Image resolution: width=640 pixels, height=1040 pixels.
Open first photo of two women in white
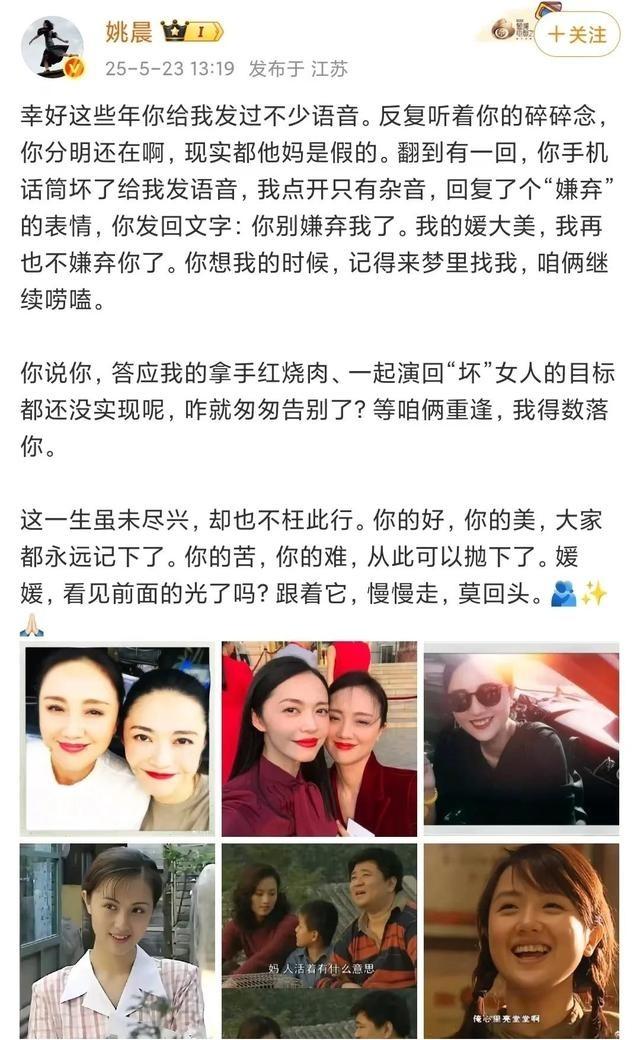tap(117, 739)
